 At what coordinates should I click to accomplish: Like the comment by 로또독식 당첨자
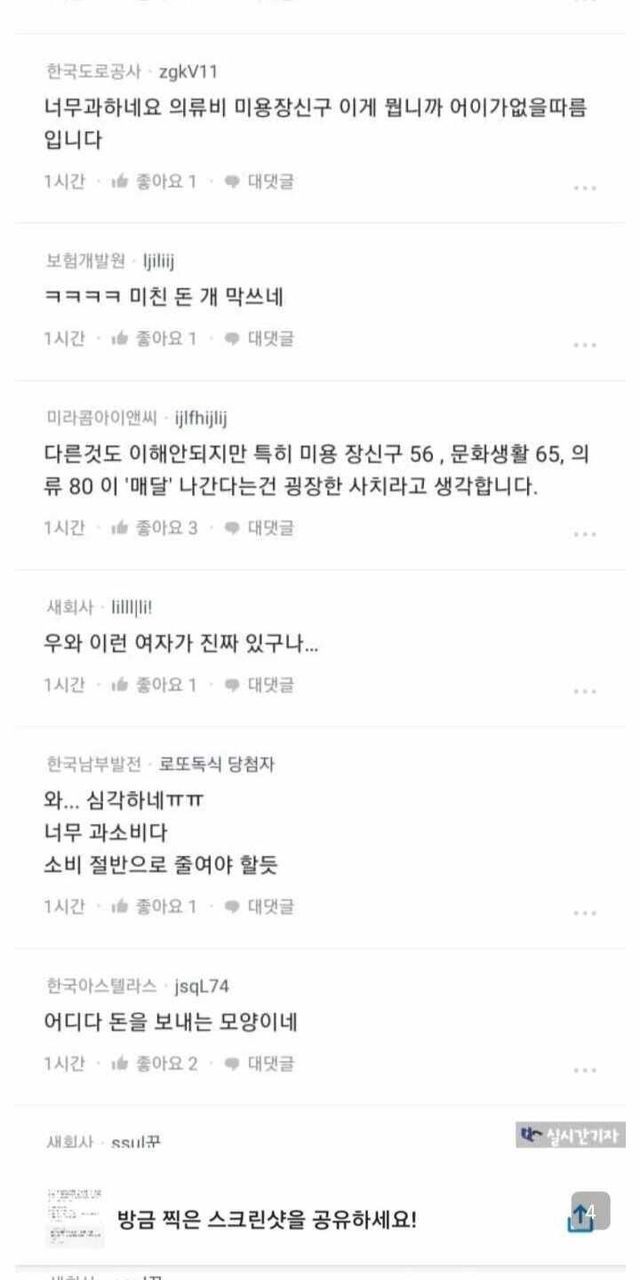coord(154,907)
